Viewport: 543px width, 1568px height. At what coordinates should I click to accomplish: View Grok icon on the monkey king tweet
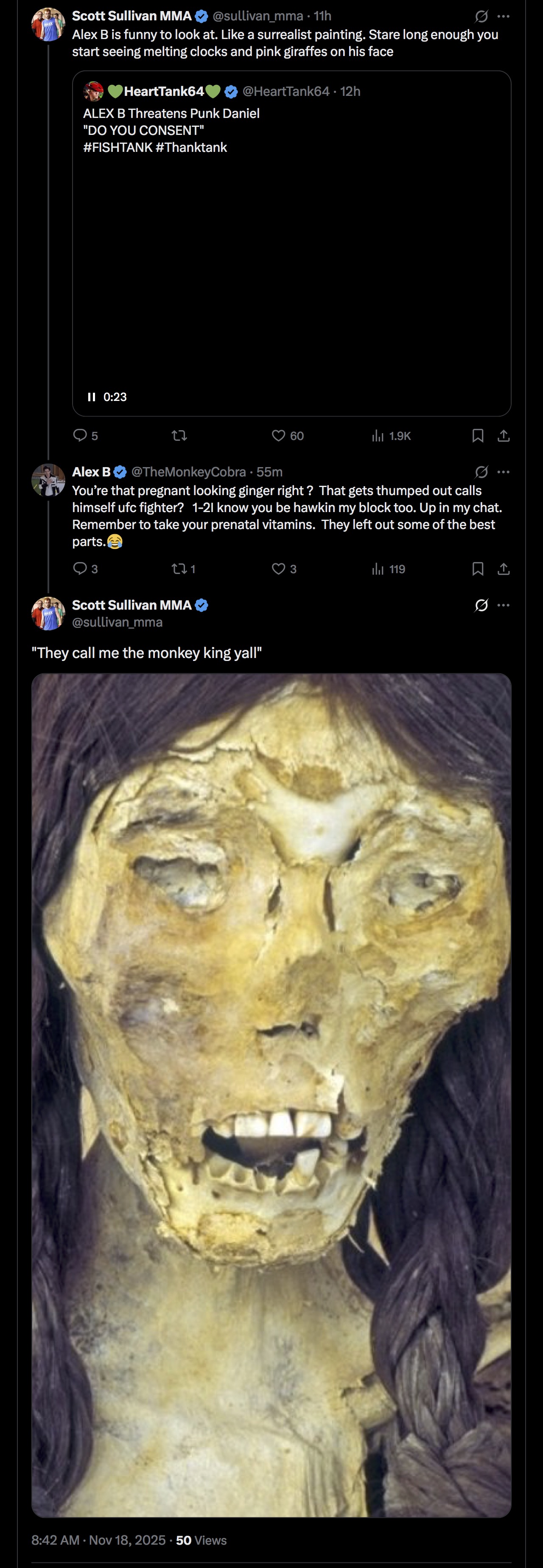point(481,605)
